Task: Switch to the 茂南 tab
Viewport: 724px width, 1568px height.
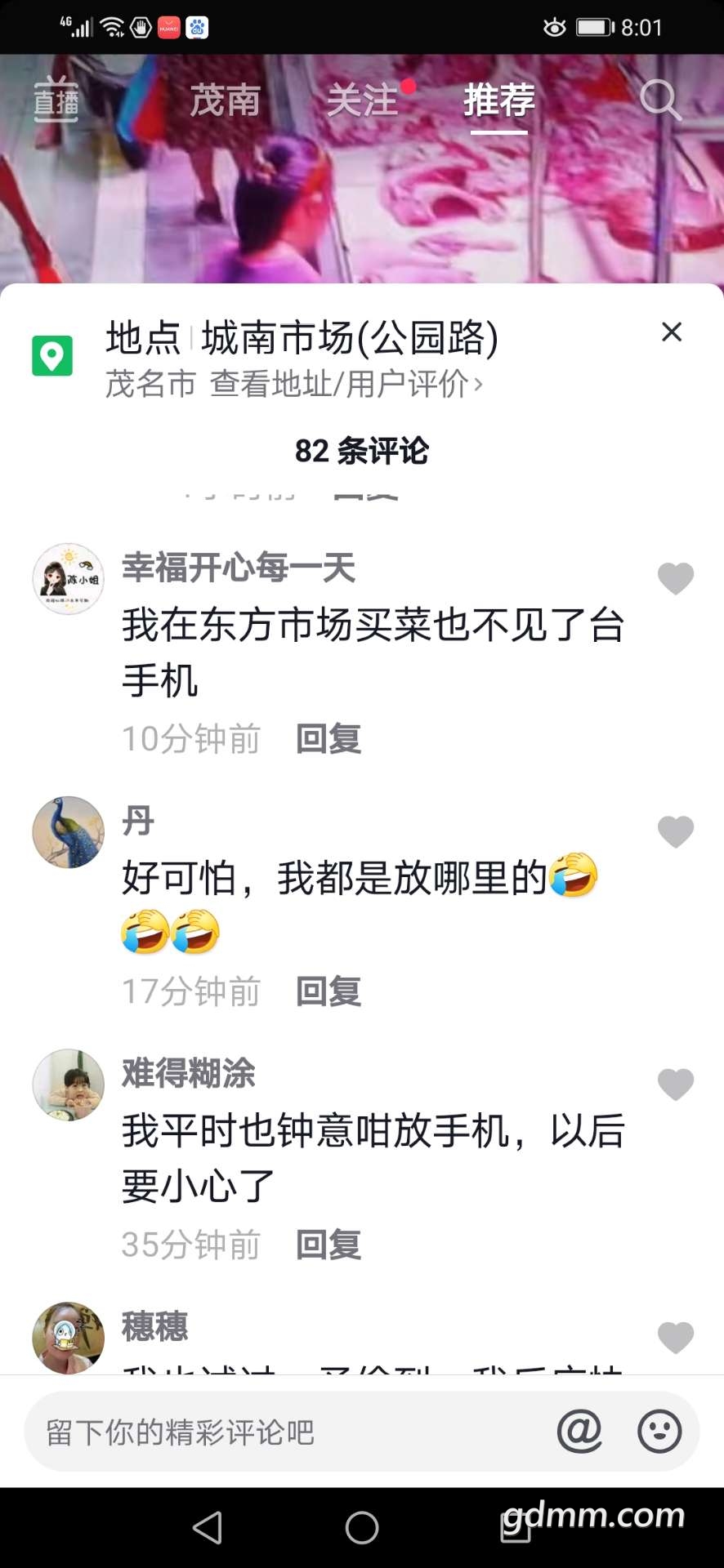Action: pos(225,100)
